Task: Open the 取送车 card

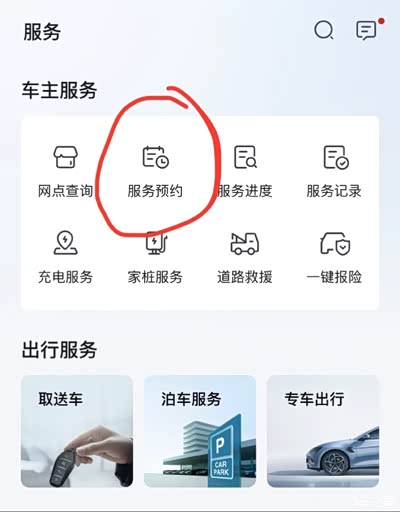Action: click(x=77, y=431)
